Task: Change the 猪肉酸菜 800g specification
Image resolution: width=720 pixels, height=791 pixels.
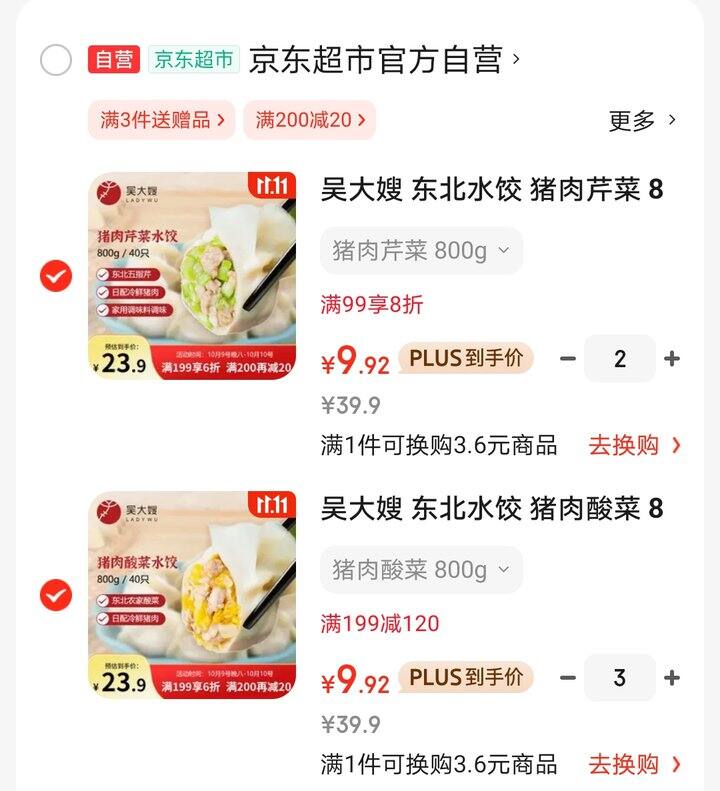Action: [x=421, y=570]
